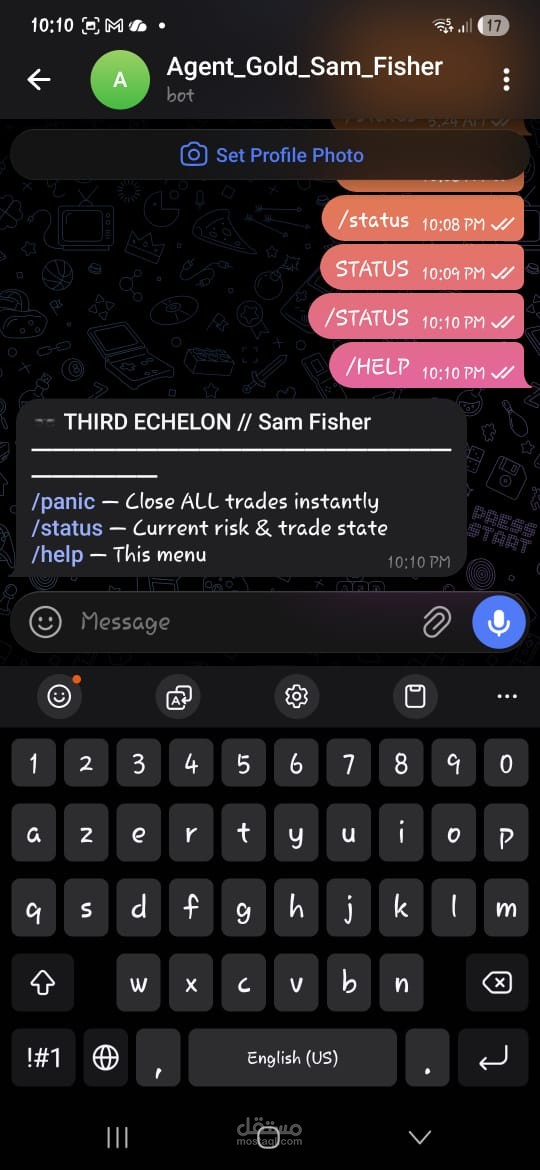Open keyboard toolbar more options

(x=506, y=697)
